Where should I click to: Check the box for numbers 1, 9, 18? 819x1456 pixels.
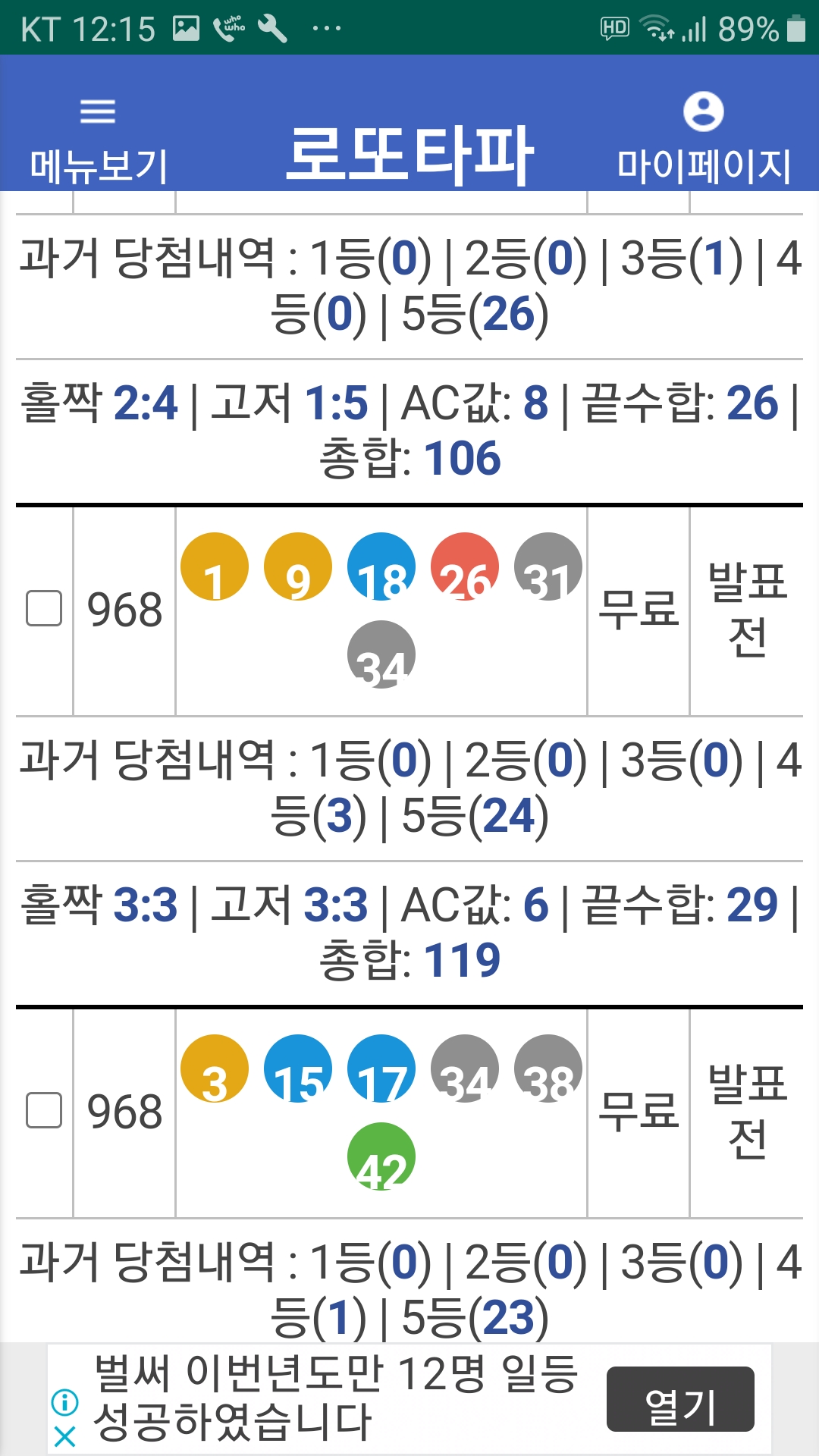point(44,608)
